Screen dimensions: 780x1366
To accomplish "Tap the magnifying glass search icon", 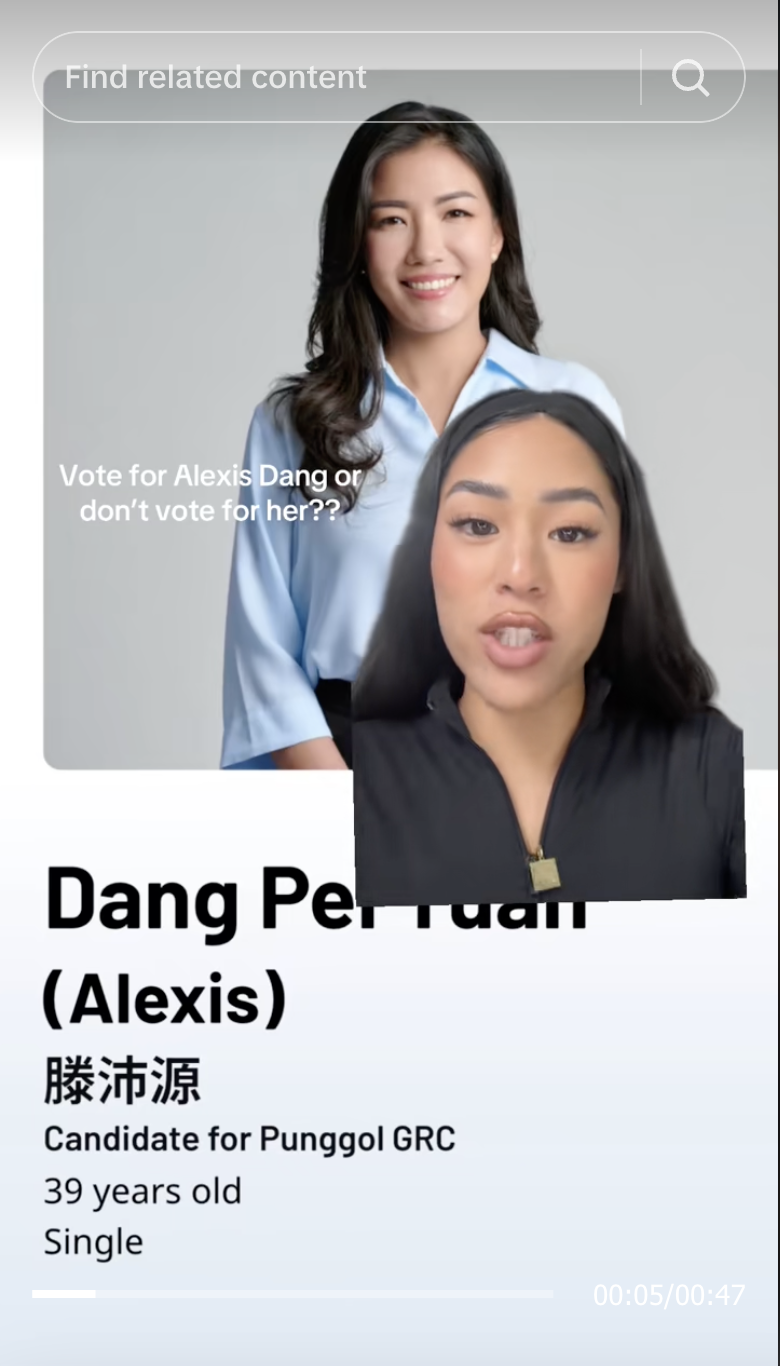I will coord(690,77).
